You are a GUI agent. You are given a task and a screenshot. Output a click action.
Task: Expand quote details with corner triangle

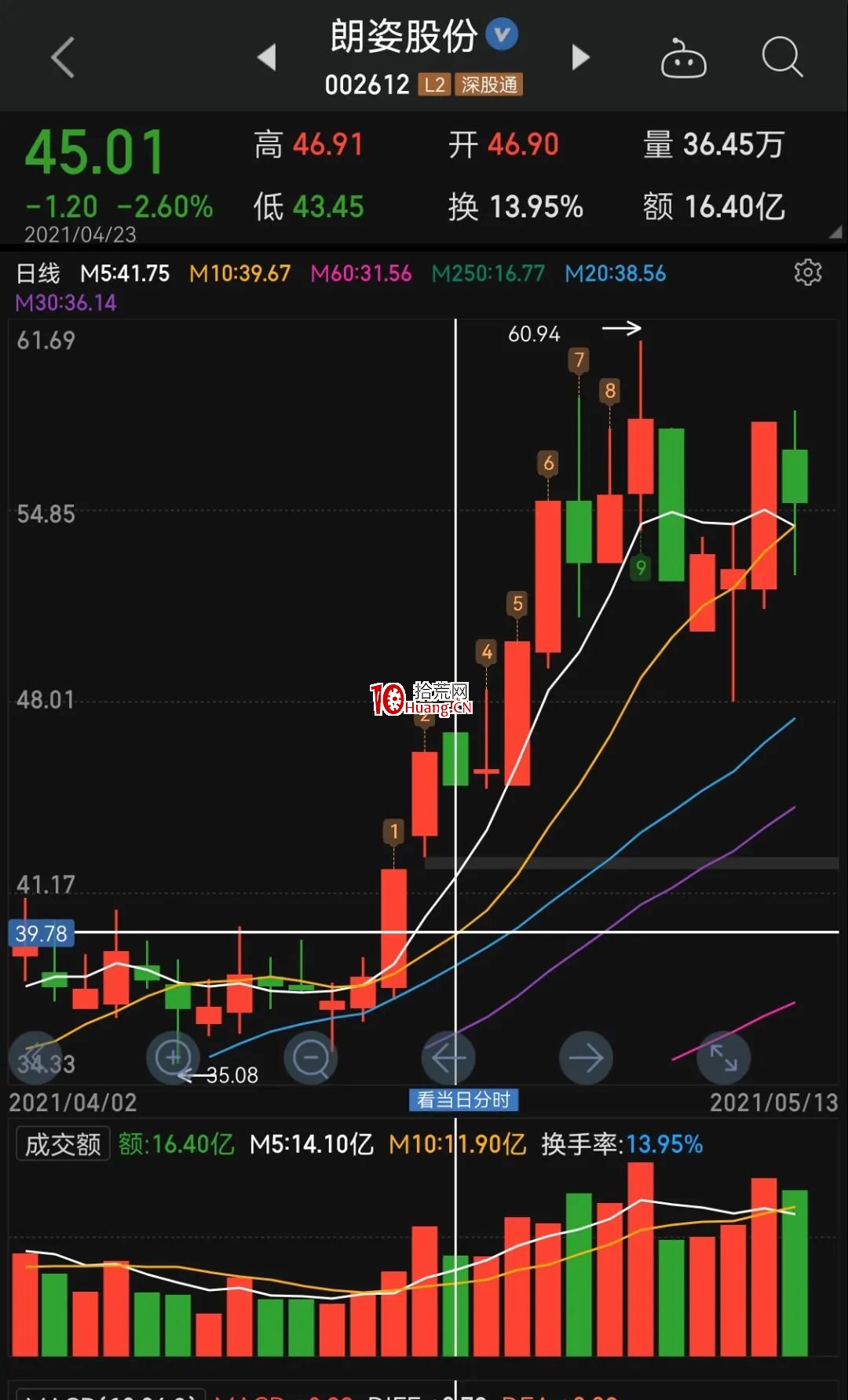tap(835, 232)
